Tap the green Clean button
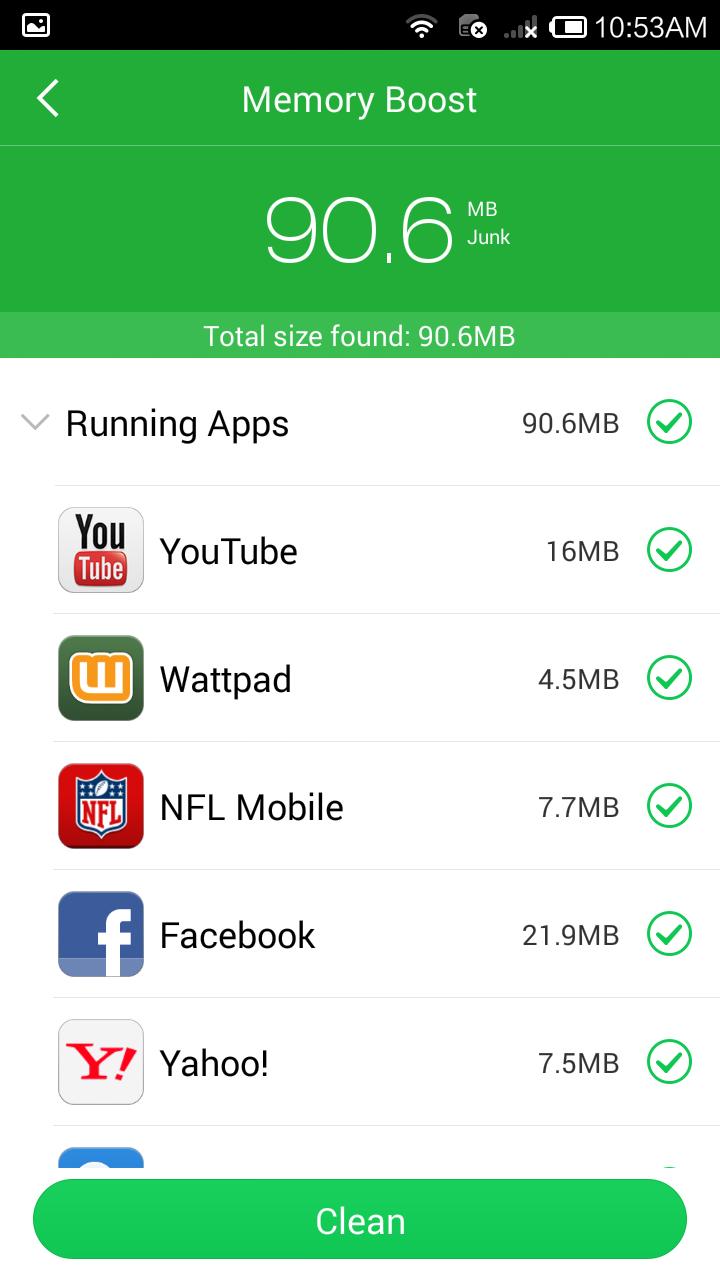This screenshot has height=1280, width=720. (x=360, y=1220)
